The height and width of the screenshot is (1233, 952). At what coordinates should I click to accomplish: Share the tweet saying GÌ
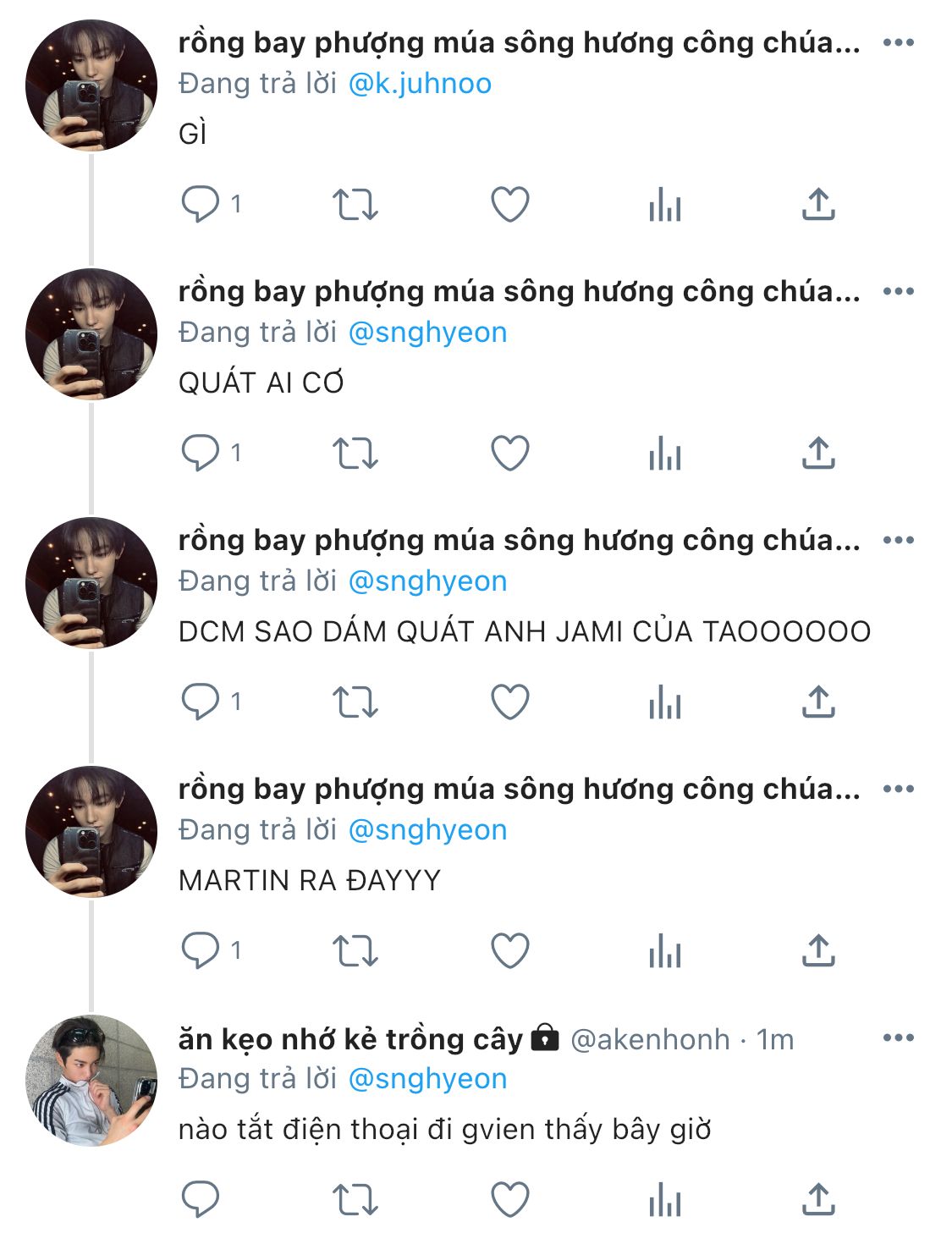[x=818, y=205]
